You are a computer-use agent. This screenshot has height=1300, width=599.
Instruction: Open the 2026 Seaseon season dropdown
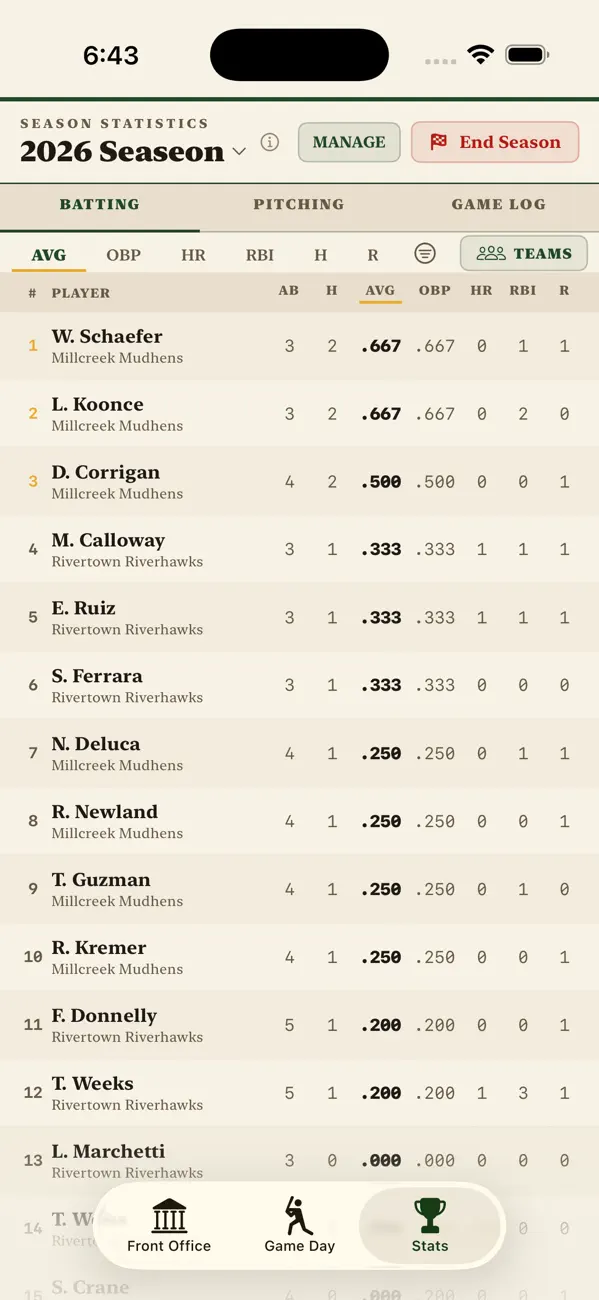click(x=133, y=152)
